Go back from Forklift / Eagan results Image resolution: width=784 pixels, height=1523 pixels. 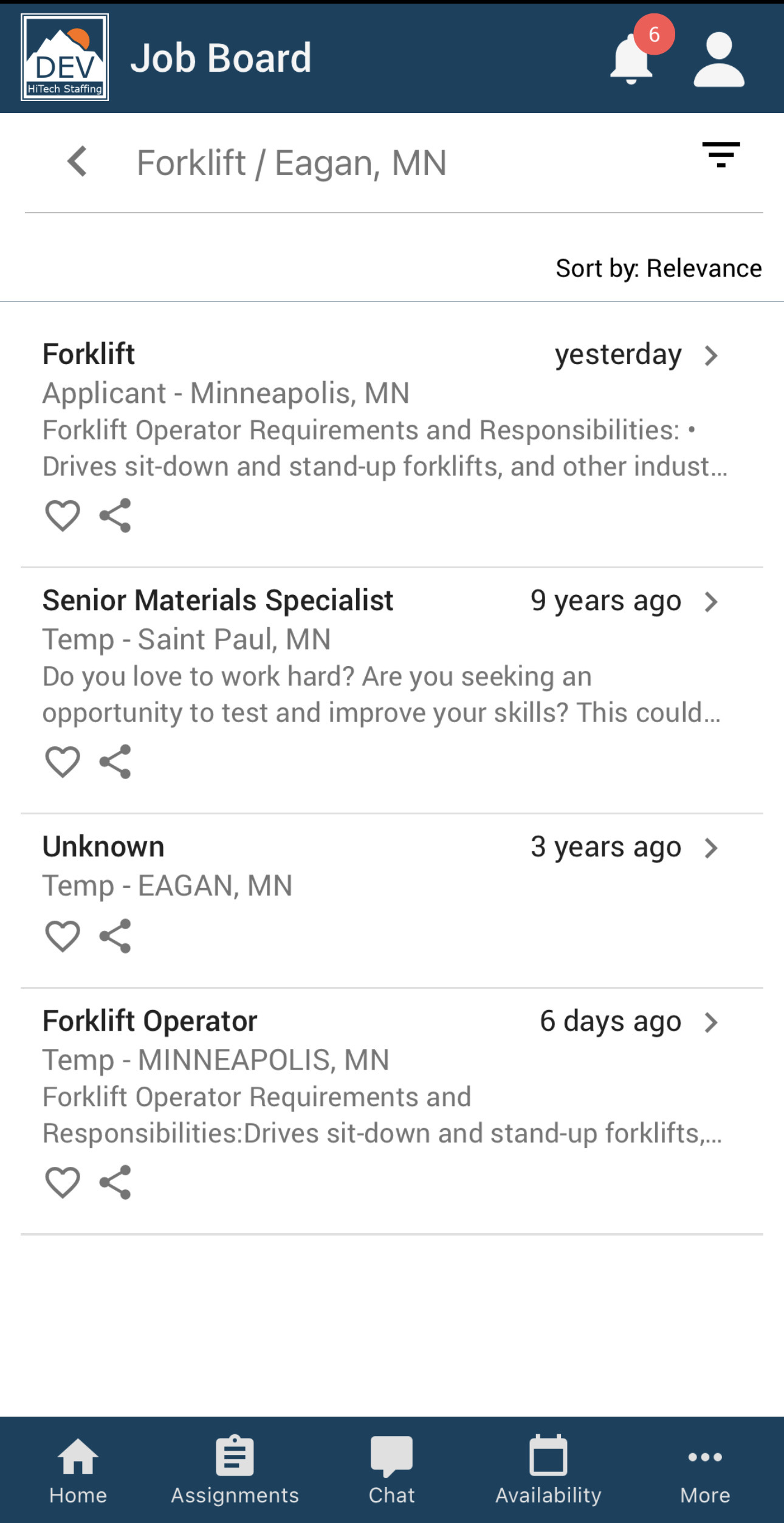pyautogui.click(x=77, y=162)
